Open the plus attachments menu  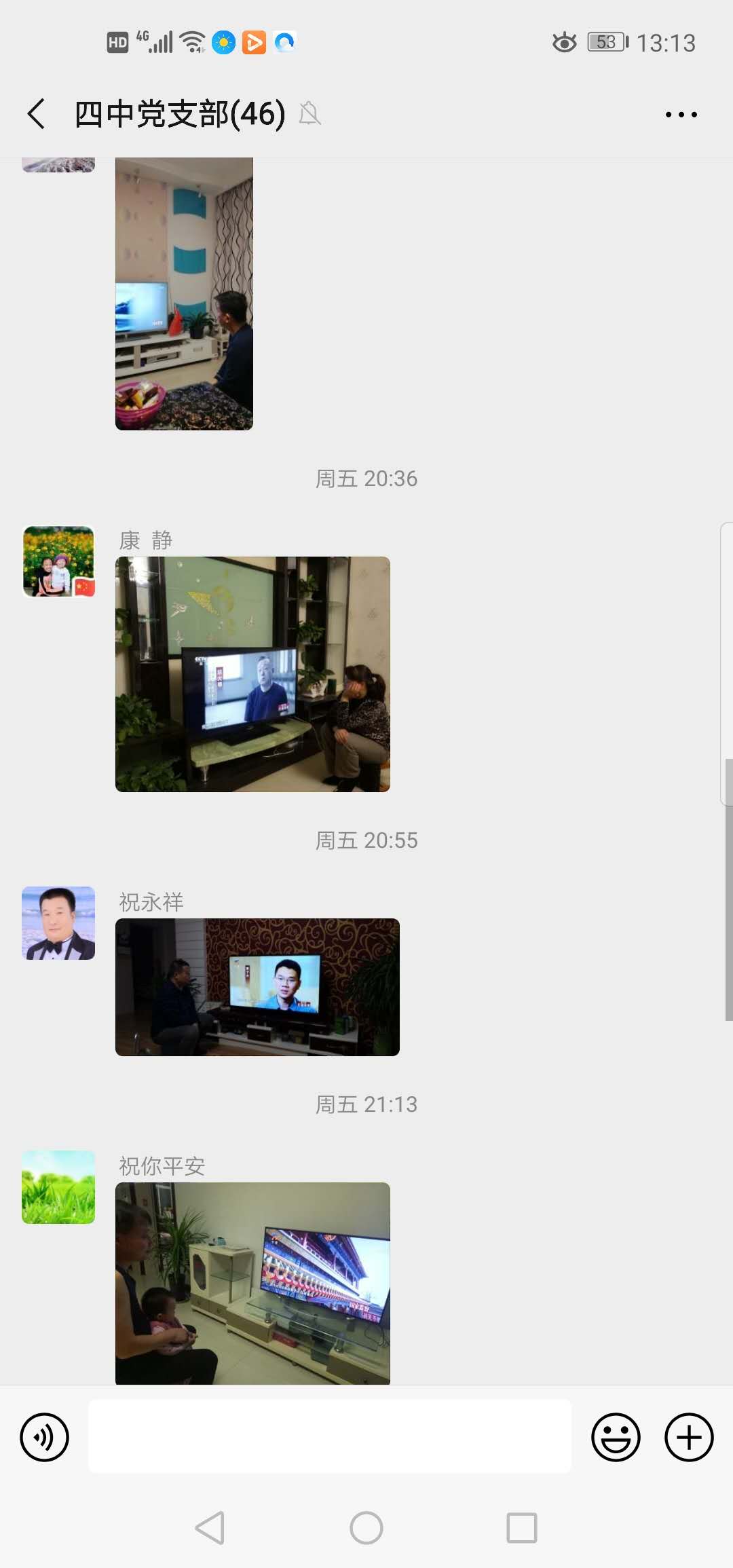(x=688, y=1437)
